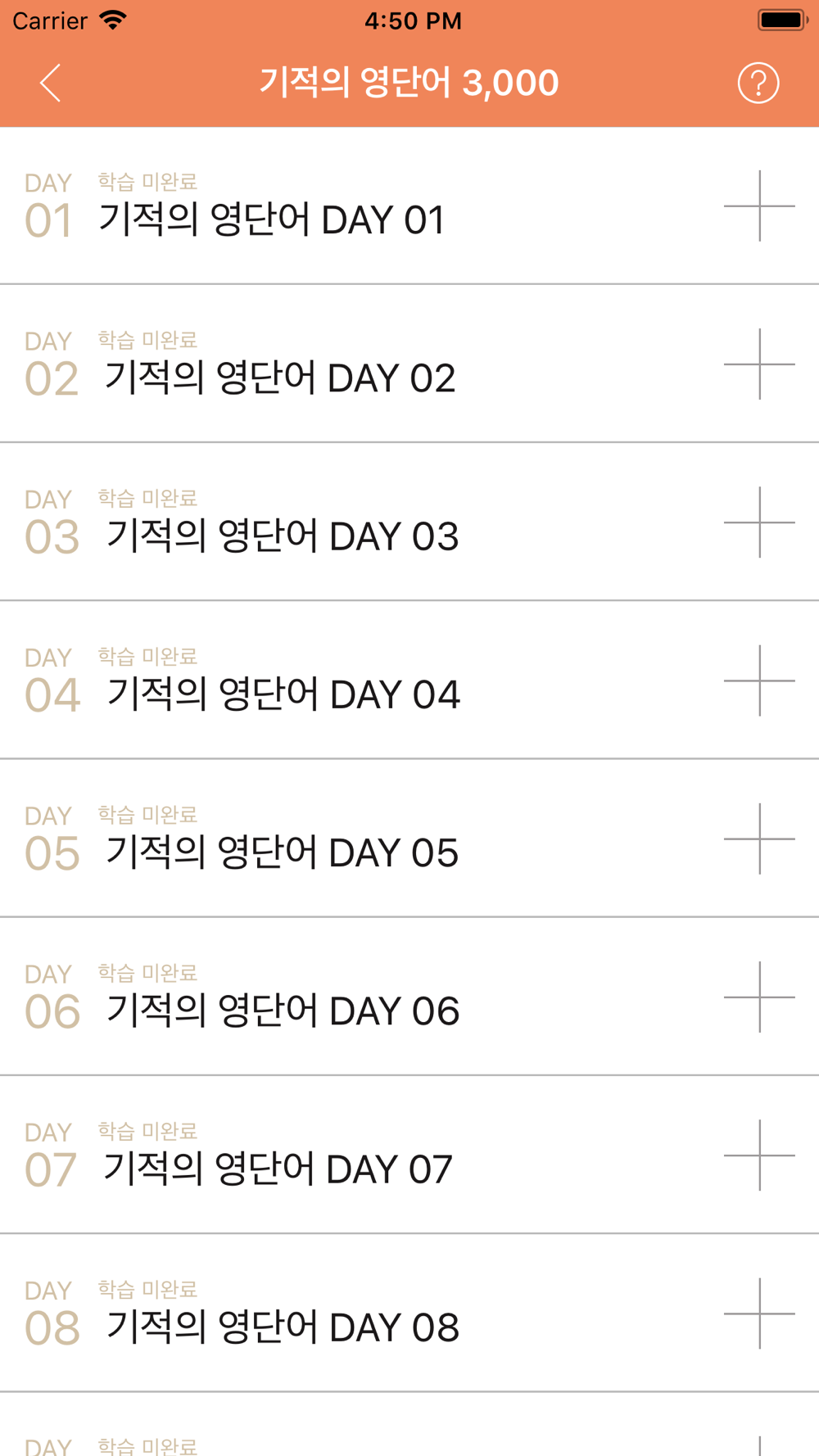This screenshot has width=819, height=1456.
Task: Open 기적의 영단어 DAY 03 lesson
Action: pyautogui.click(x=409, y=522)
